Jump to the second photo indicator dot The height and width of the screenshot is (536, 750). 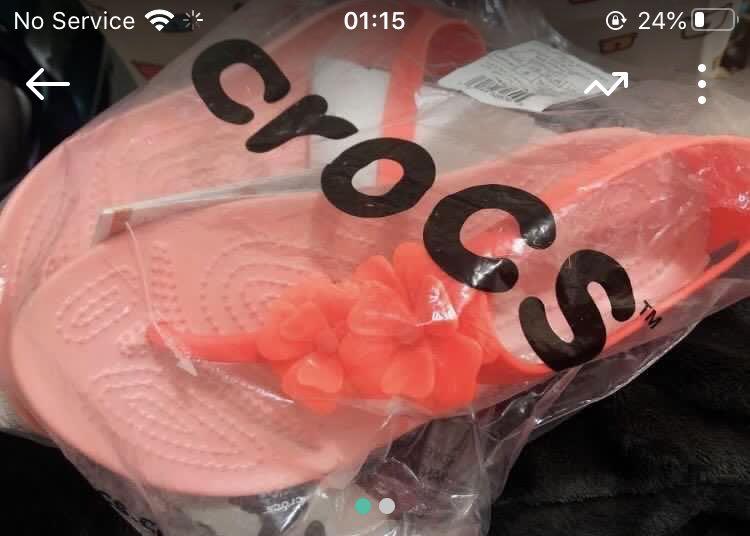(x=387, y=506)
